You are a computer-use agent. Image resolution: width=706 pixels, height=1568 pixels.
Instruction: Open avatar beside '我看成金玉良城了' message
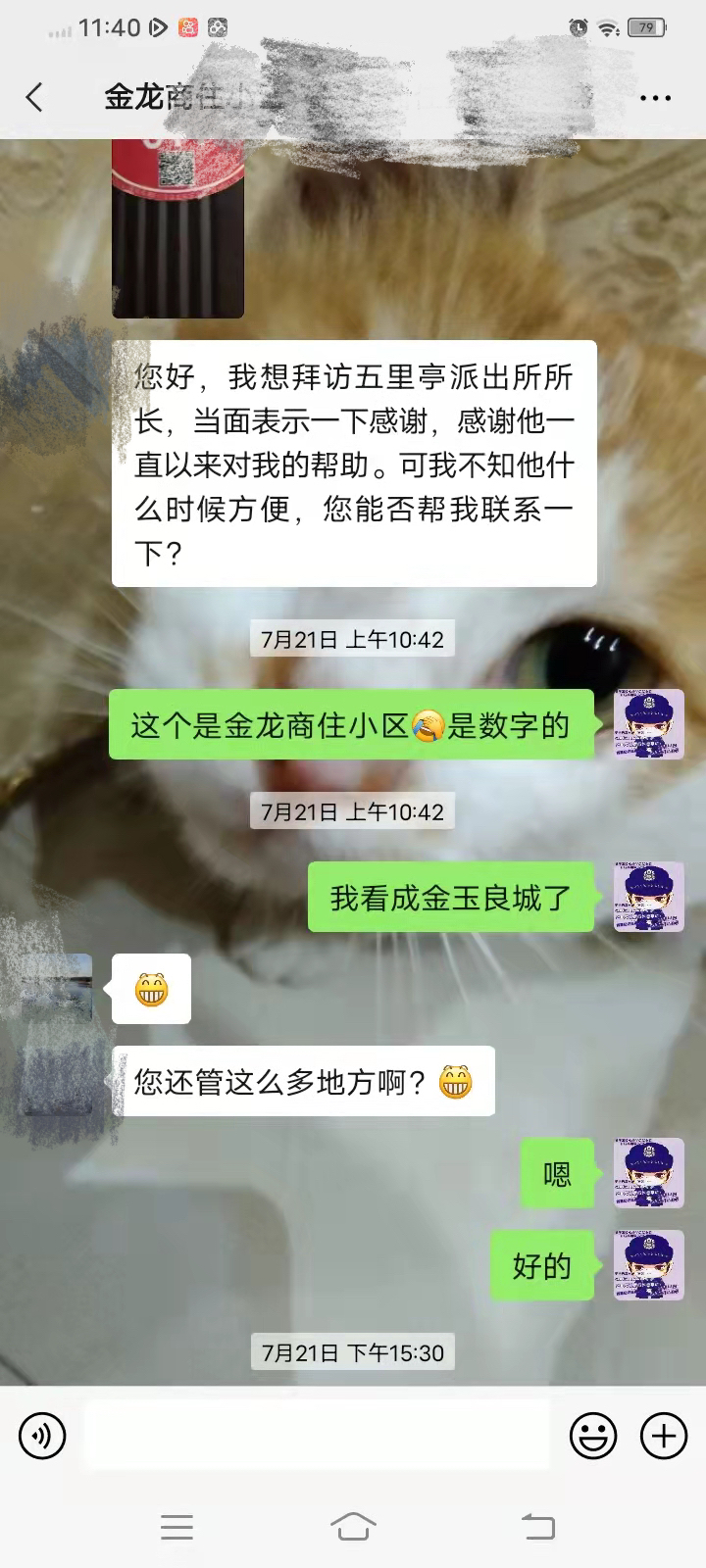tap(648, 897)
